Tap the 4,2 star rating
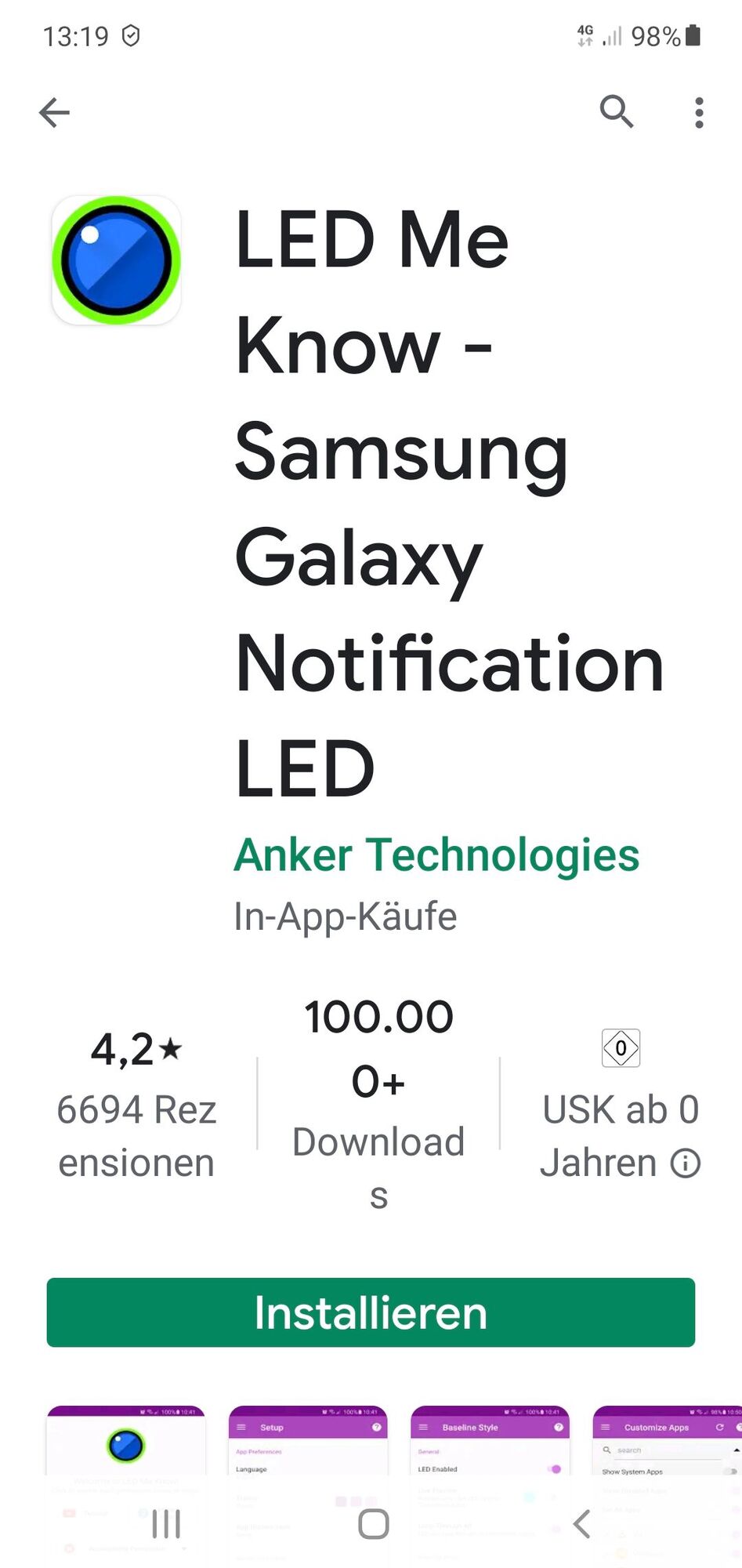The width and height of the screenshot is (742, 1568). [135, 1051]
